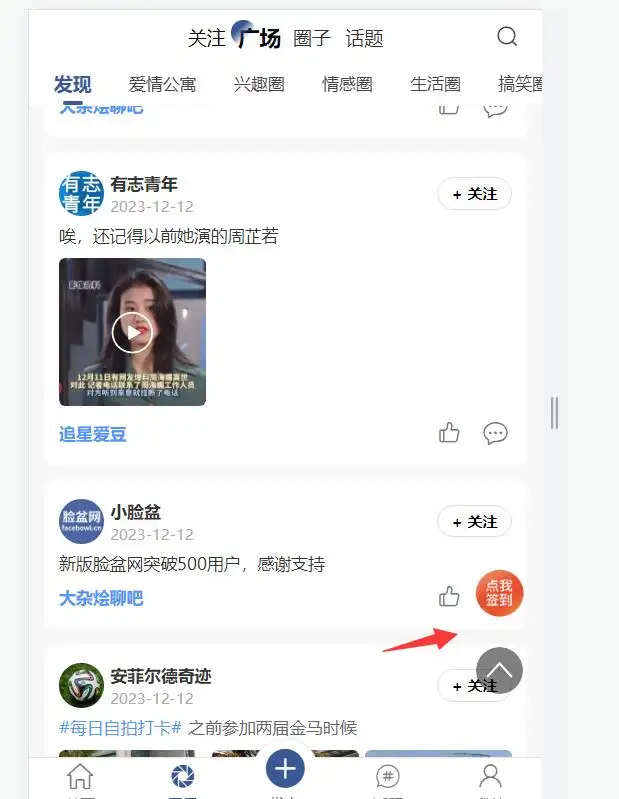
Task: Switch to the 关注 top tab
Action: tap(206, 39)
